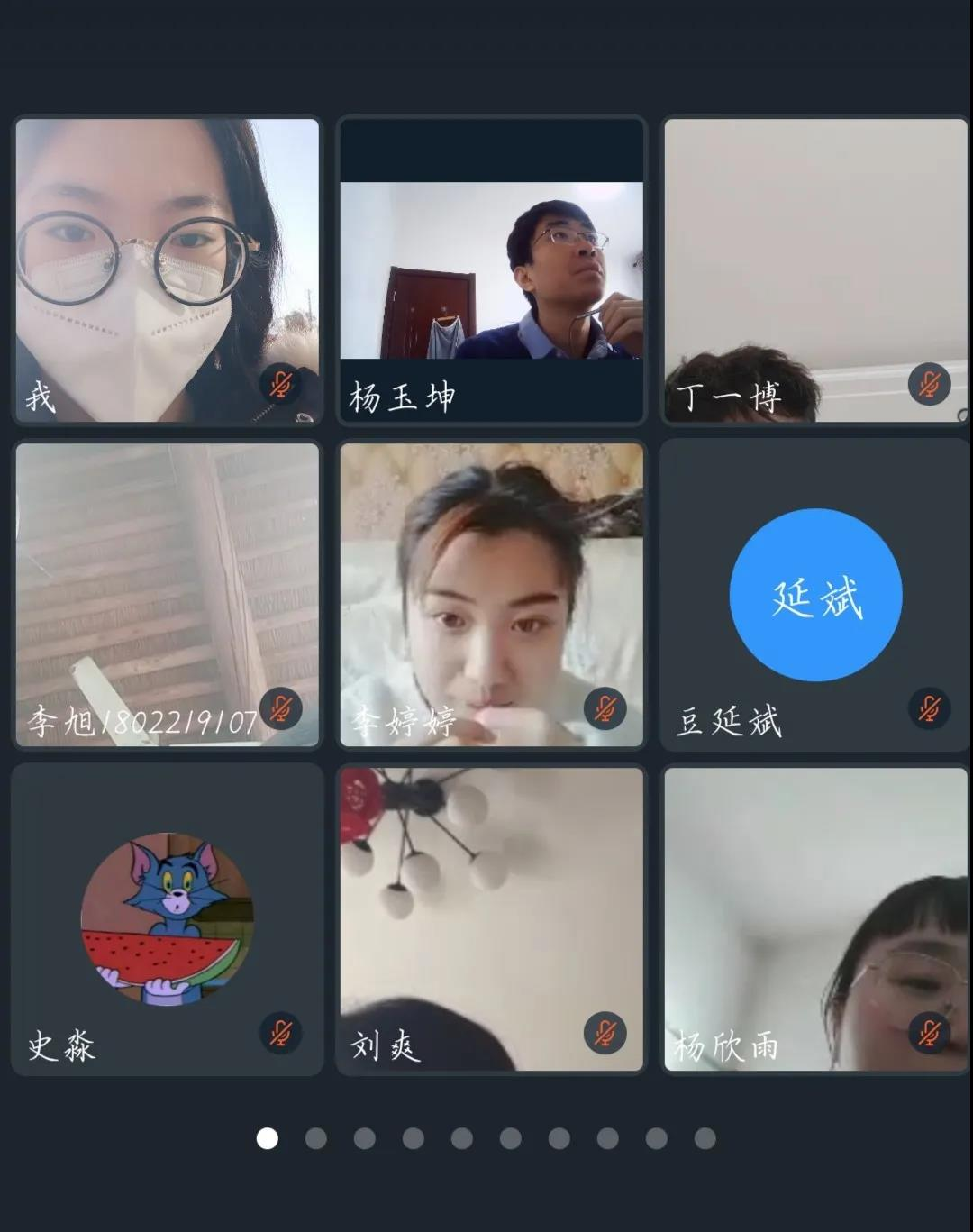Viewport: 973px width, 1232px height.
Task: Open my own video tile labeled 我
Action: (x=168, y=270)
